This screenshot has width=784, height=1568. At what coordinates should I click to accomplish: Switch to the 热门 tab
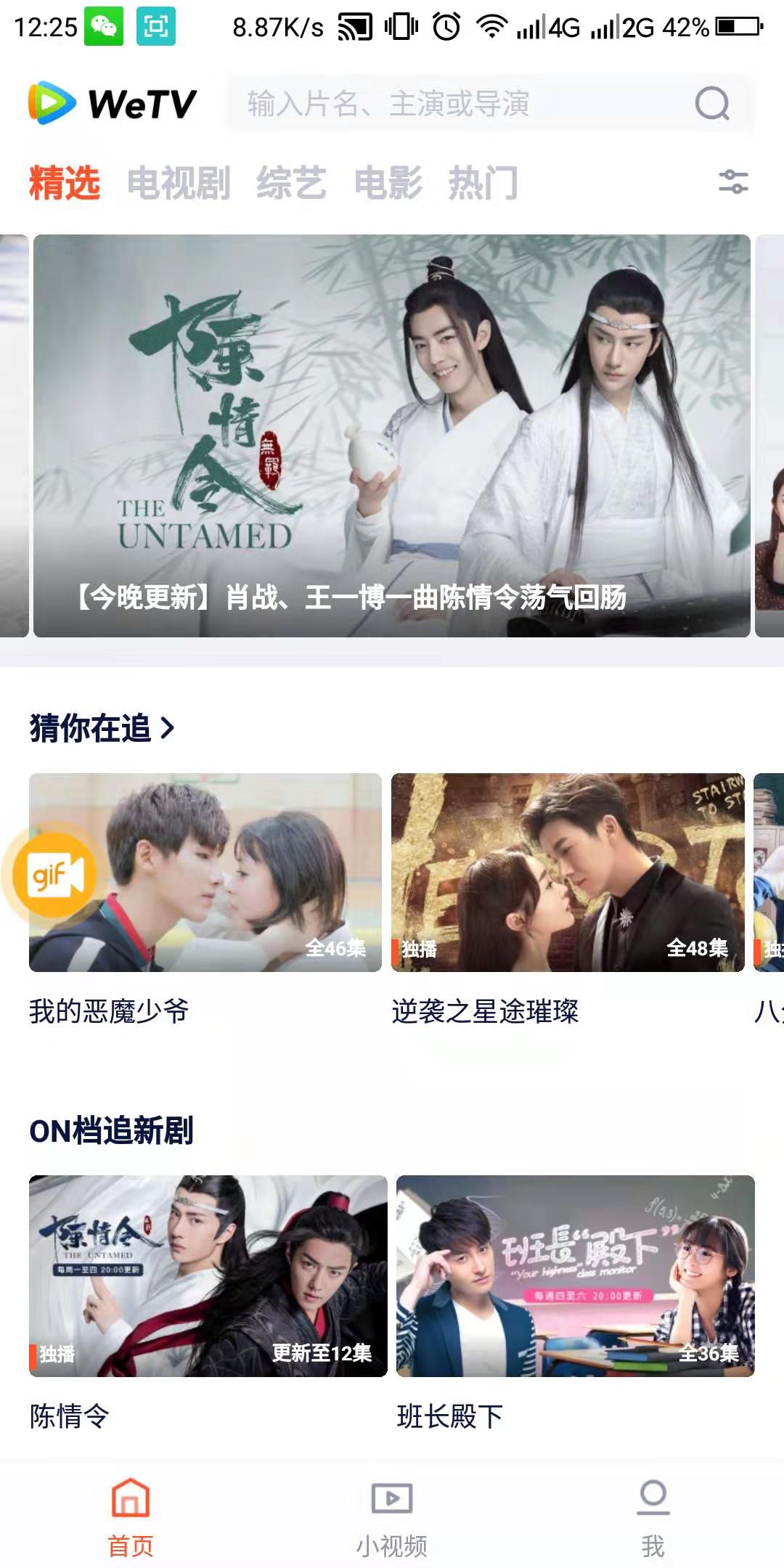483,182
